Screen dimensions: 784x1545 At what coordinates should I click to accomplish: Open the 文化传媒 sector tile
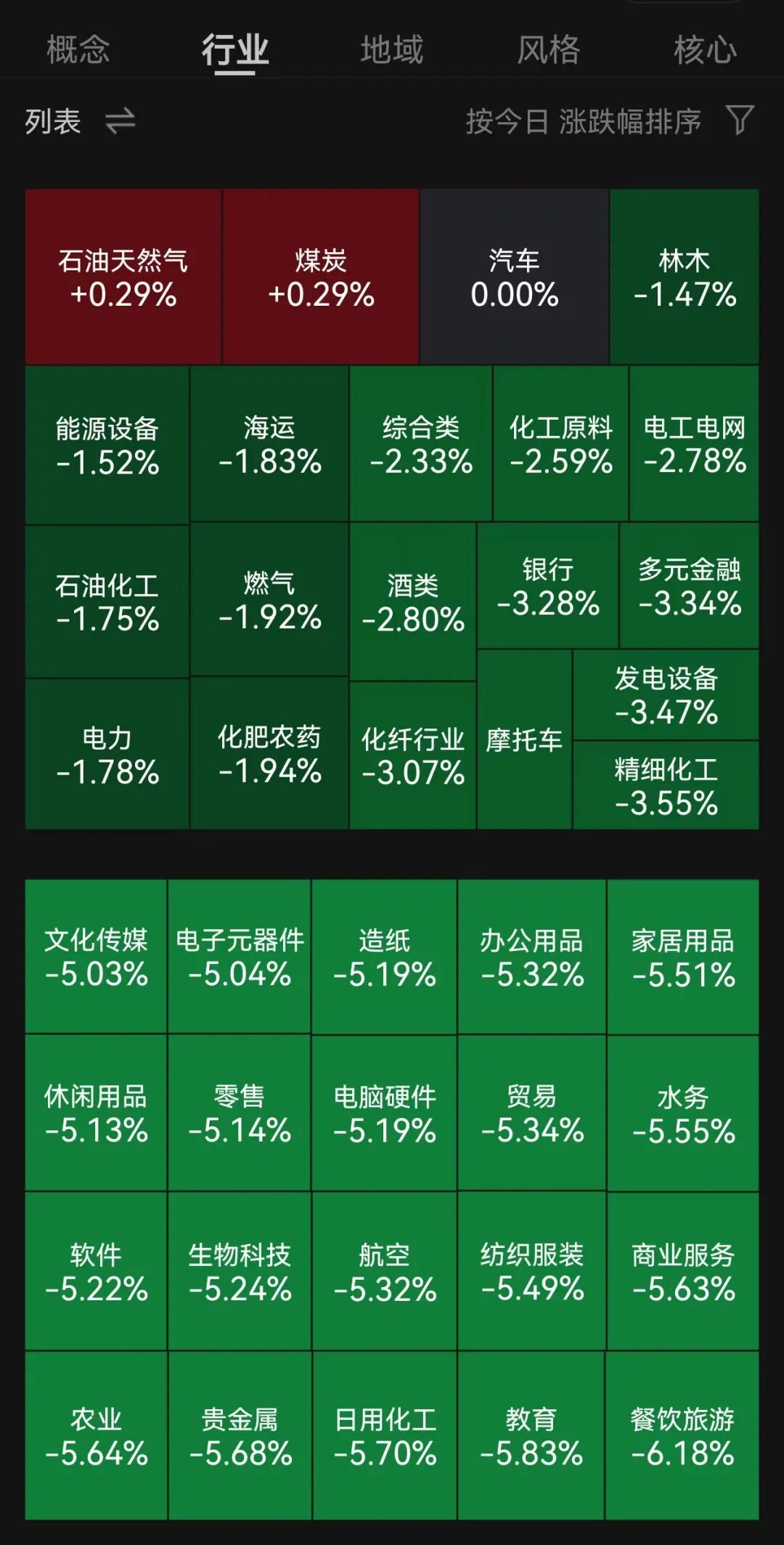96,957
